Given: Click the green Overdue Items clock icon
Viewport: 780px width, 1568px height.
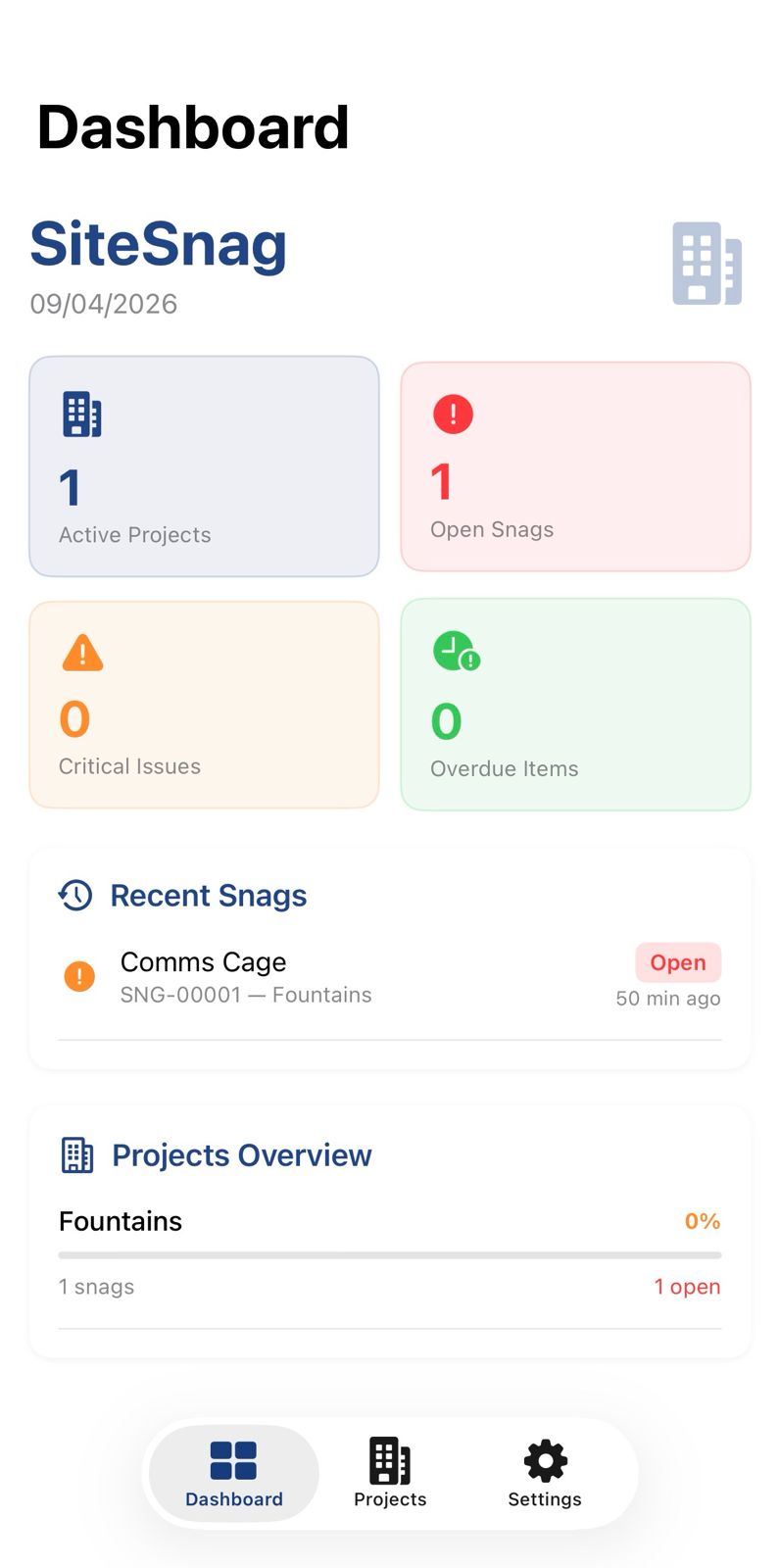Looking at the screenshot, I should click(x=453, y=651).
